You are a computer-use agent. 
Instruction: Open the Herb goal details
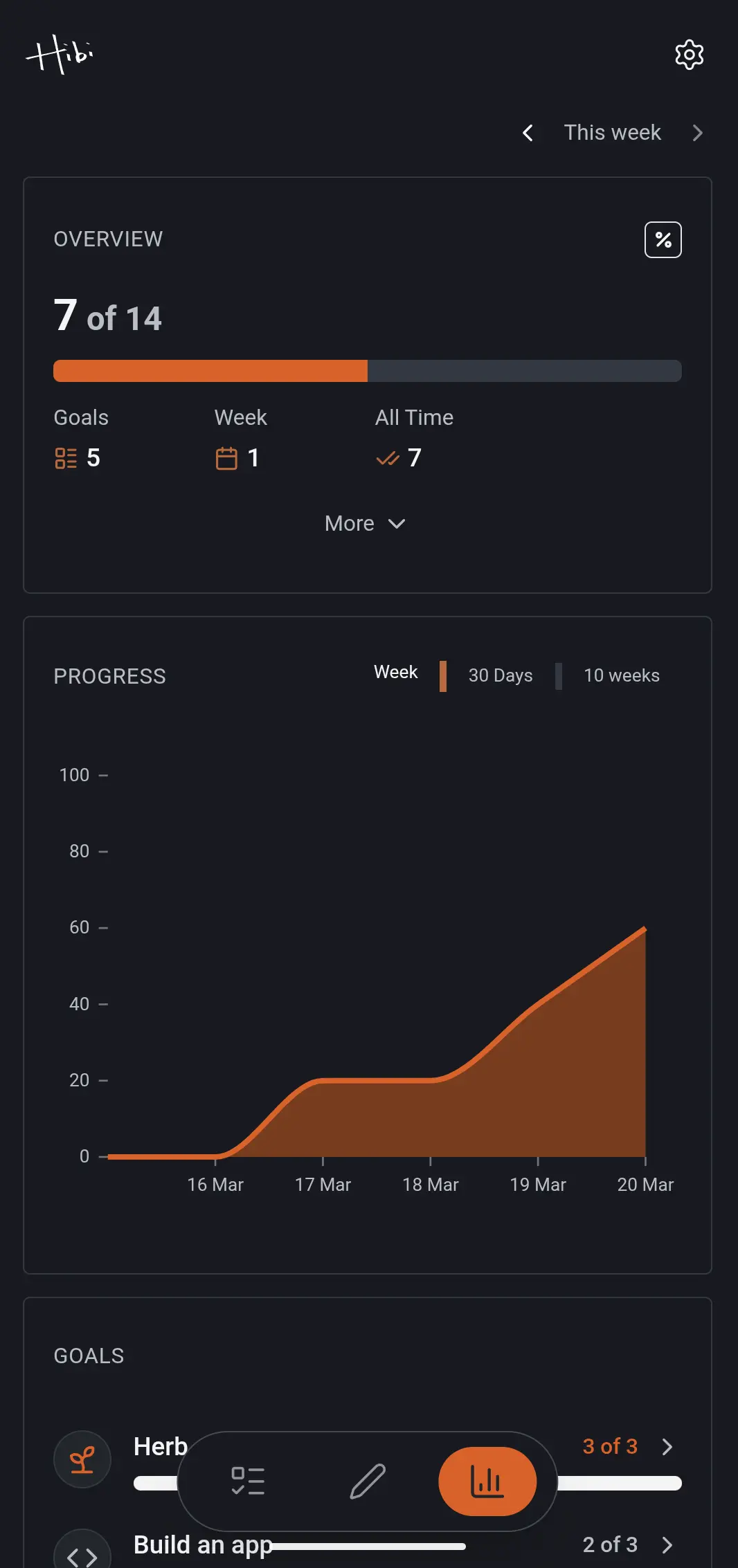tap(666, 1447)
